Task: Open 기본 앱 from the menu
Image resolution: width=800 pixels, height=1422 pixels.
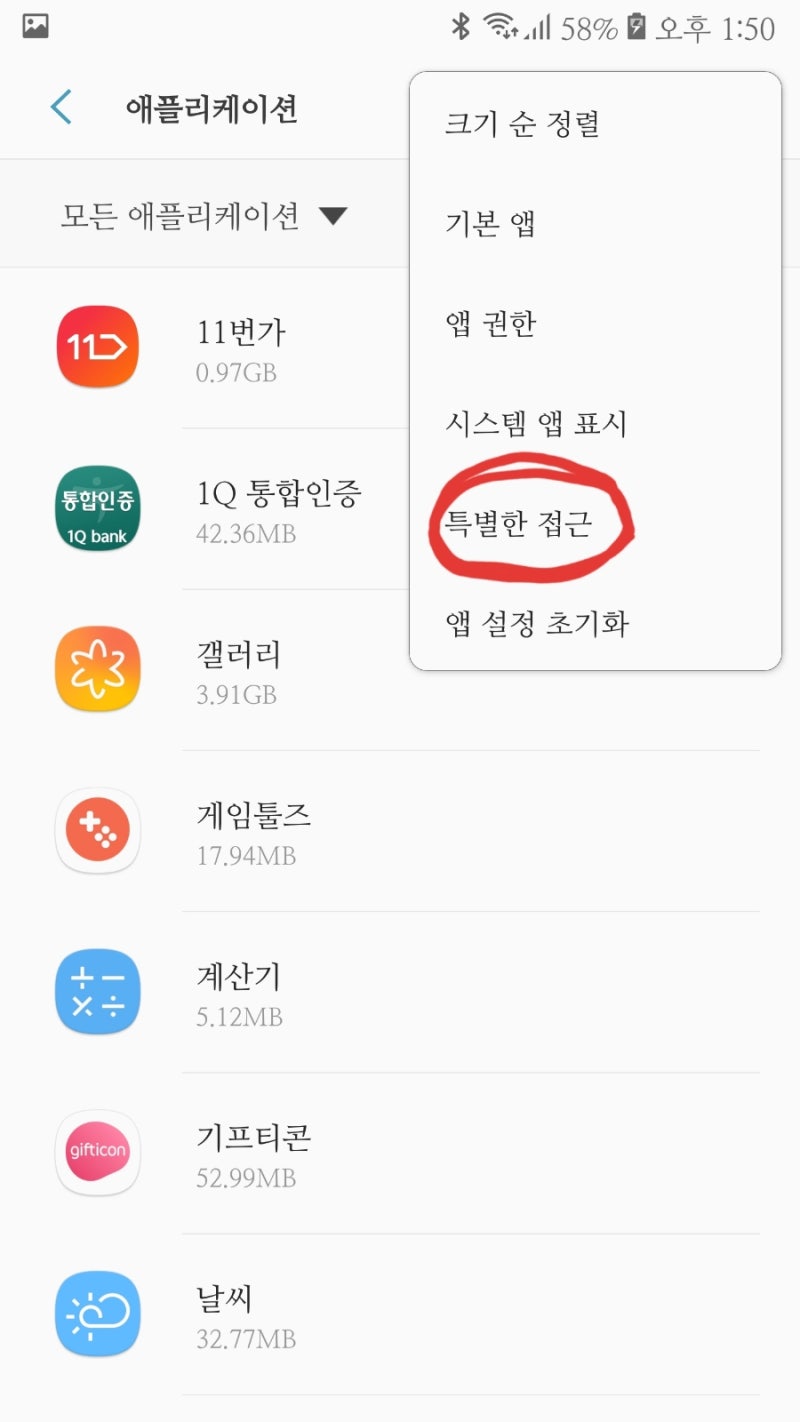Action: coord(490,224)
